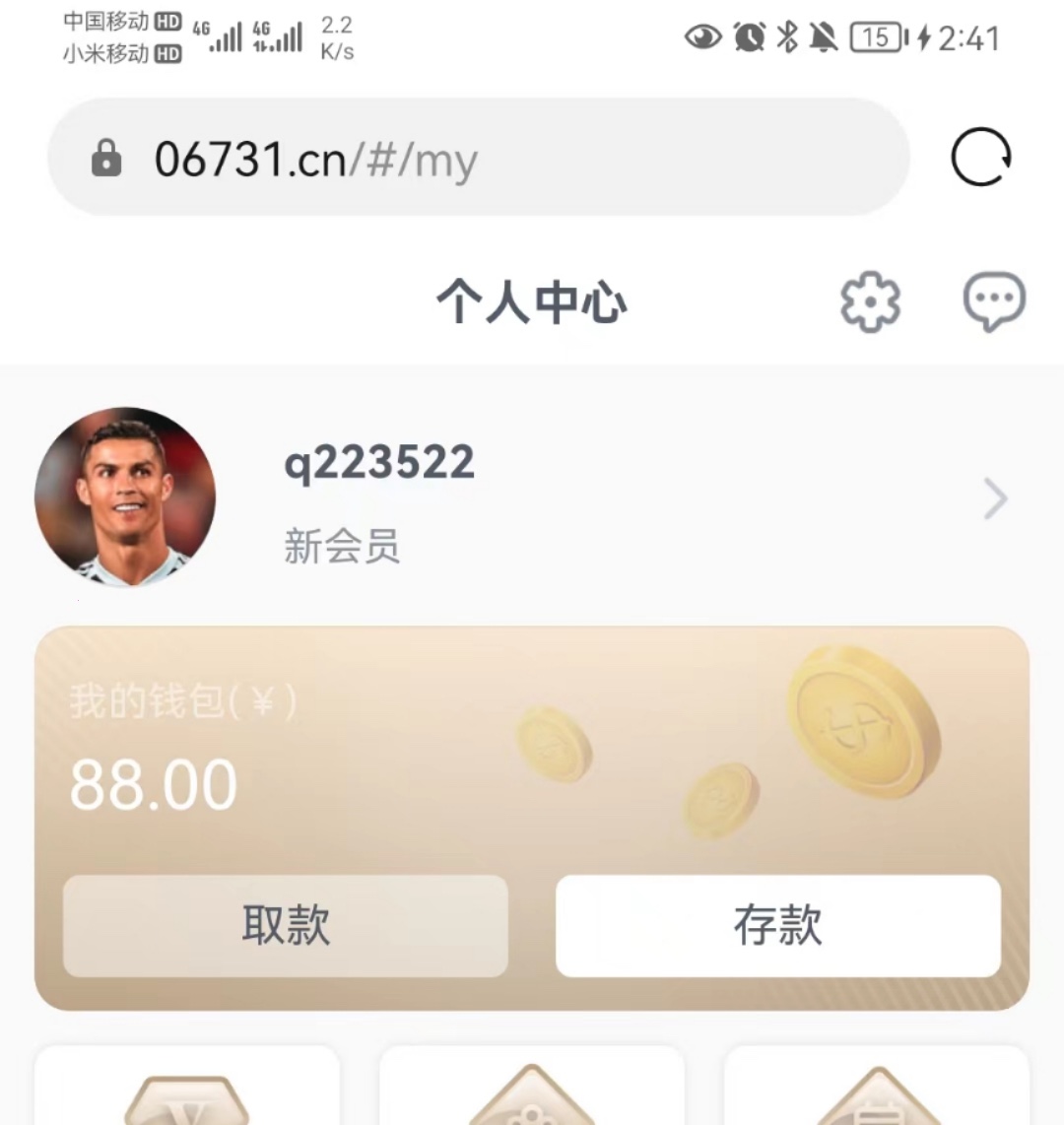Tap the browser address bar

(x=478, y=158)
